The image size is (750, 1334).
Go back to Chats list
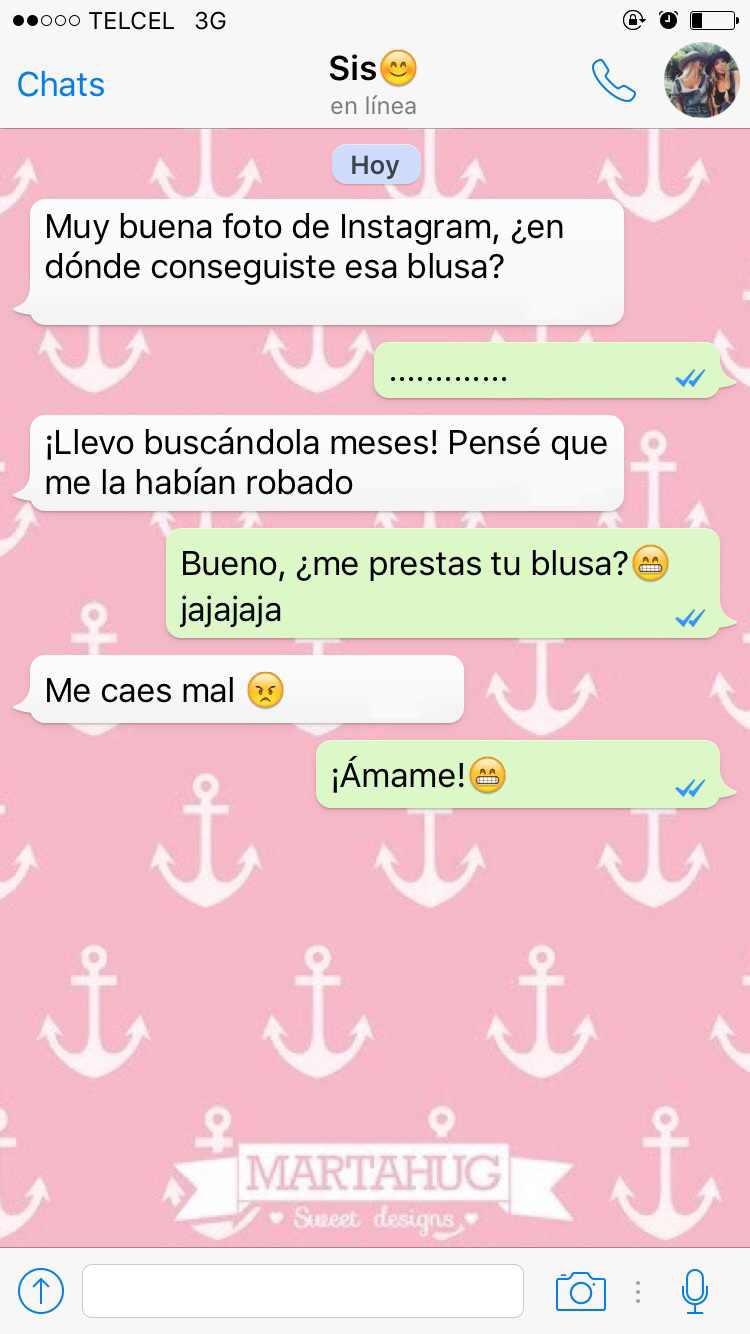pos(61,85)
